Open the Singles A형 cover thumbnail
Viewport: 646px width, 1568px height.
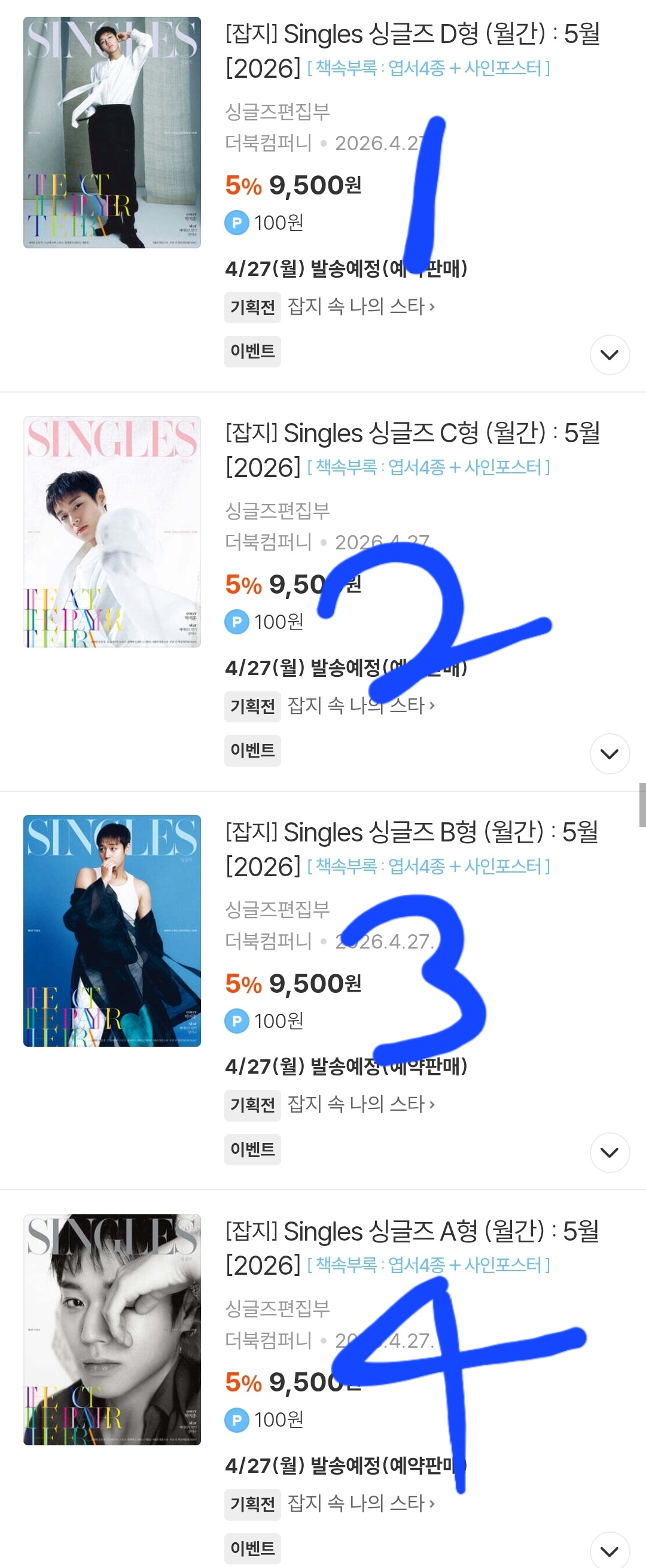click(x=112, y=1329)
